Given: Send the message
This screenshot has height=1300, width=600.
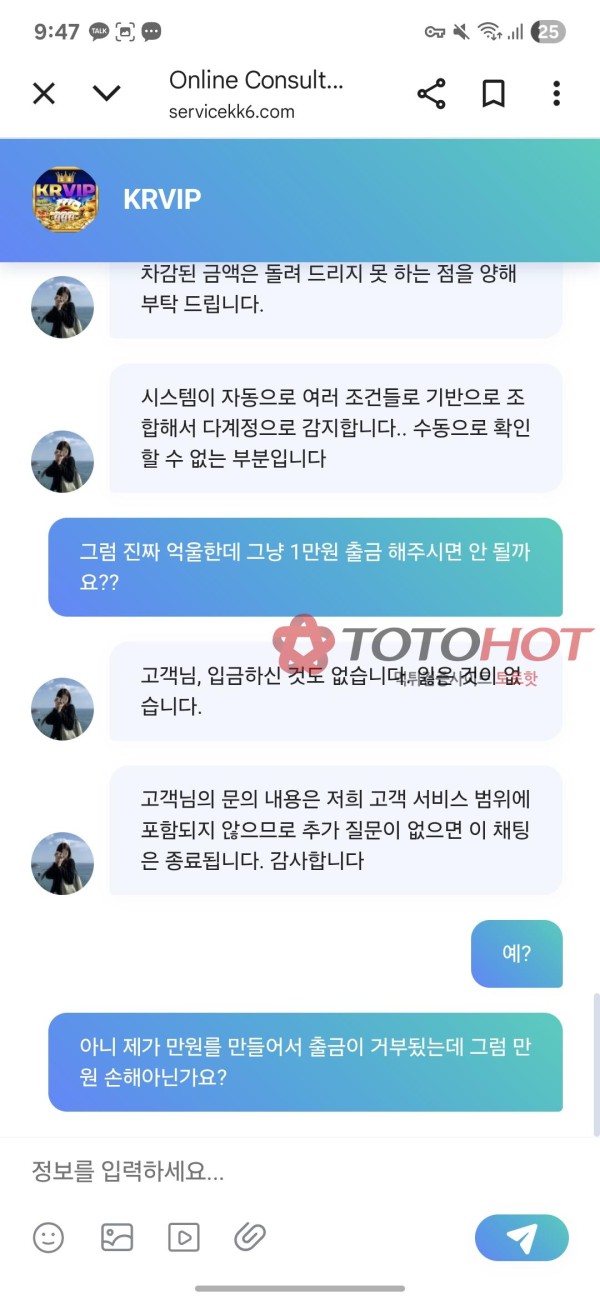Looking at the screenshot, I should [x=521, y=1238].
